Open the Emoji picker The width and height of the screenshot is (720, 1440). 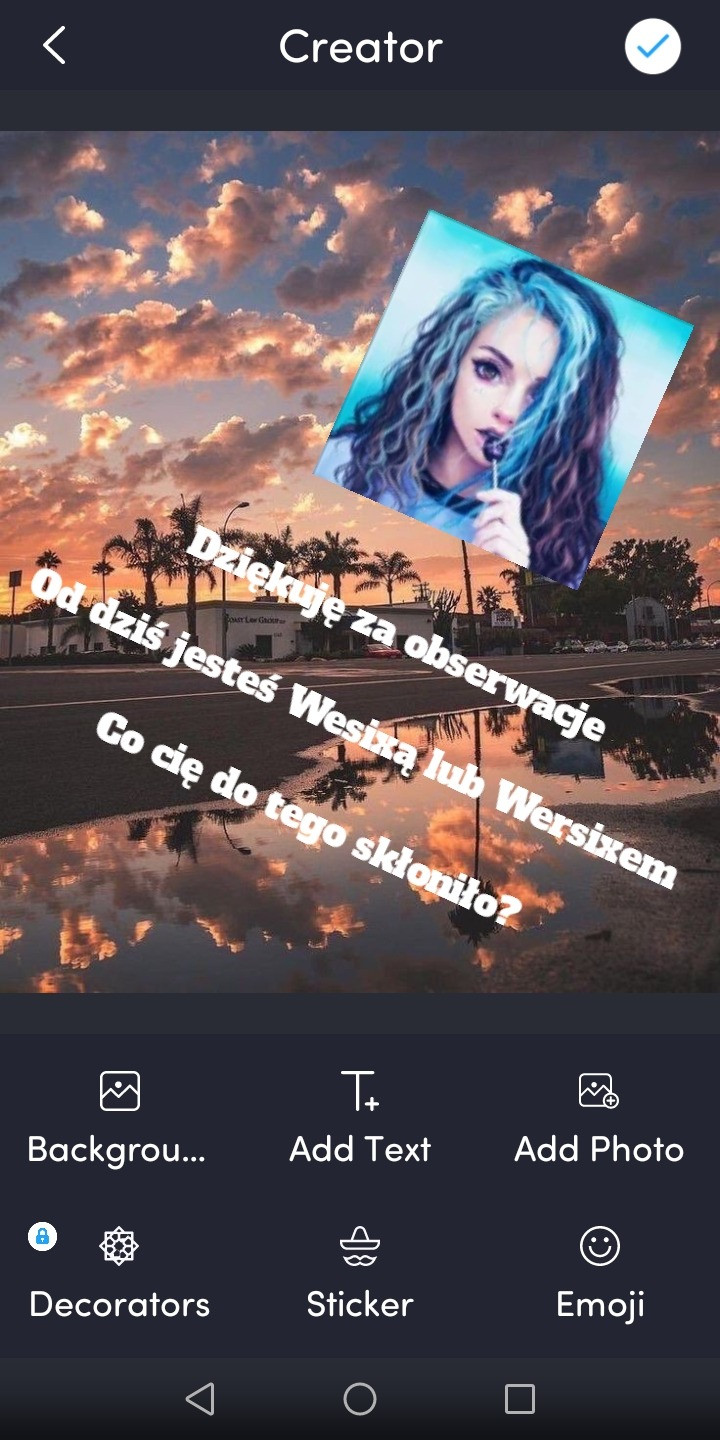599,1274
